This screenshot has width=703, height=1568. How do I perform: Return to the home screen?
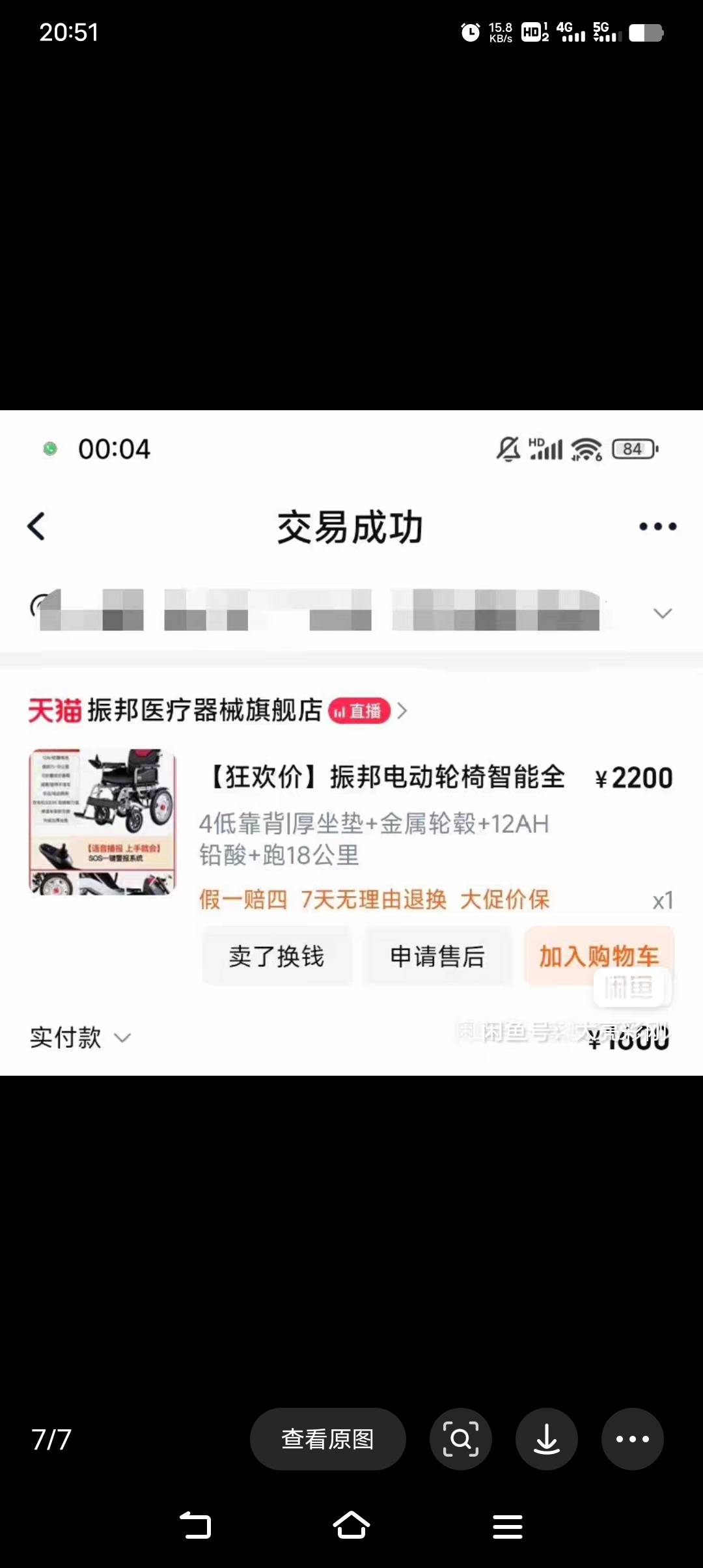click(351, 1526)
